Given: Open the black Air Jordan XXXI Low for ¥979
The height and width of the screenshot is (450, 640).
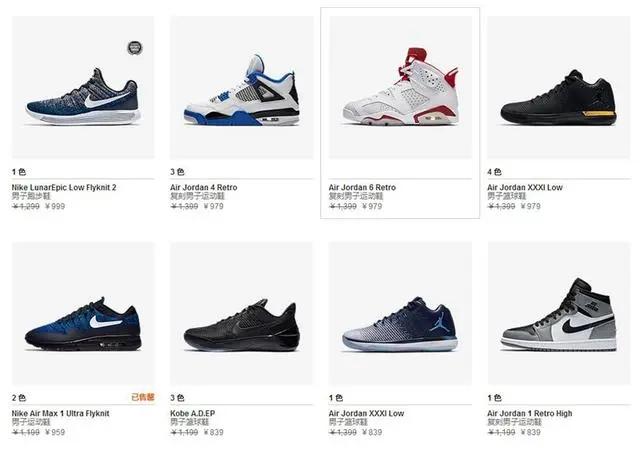Looking at the screenshot, I should click(558, 95).
